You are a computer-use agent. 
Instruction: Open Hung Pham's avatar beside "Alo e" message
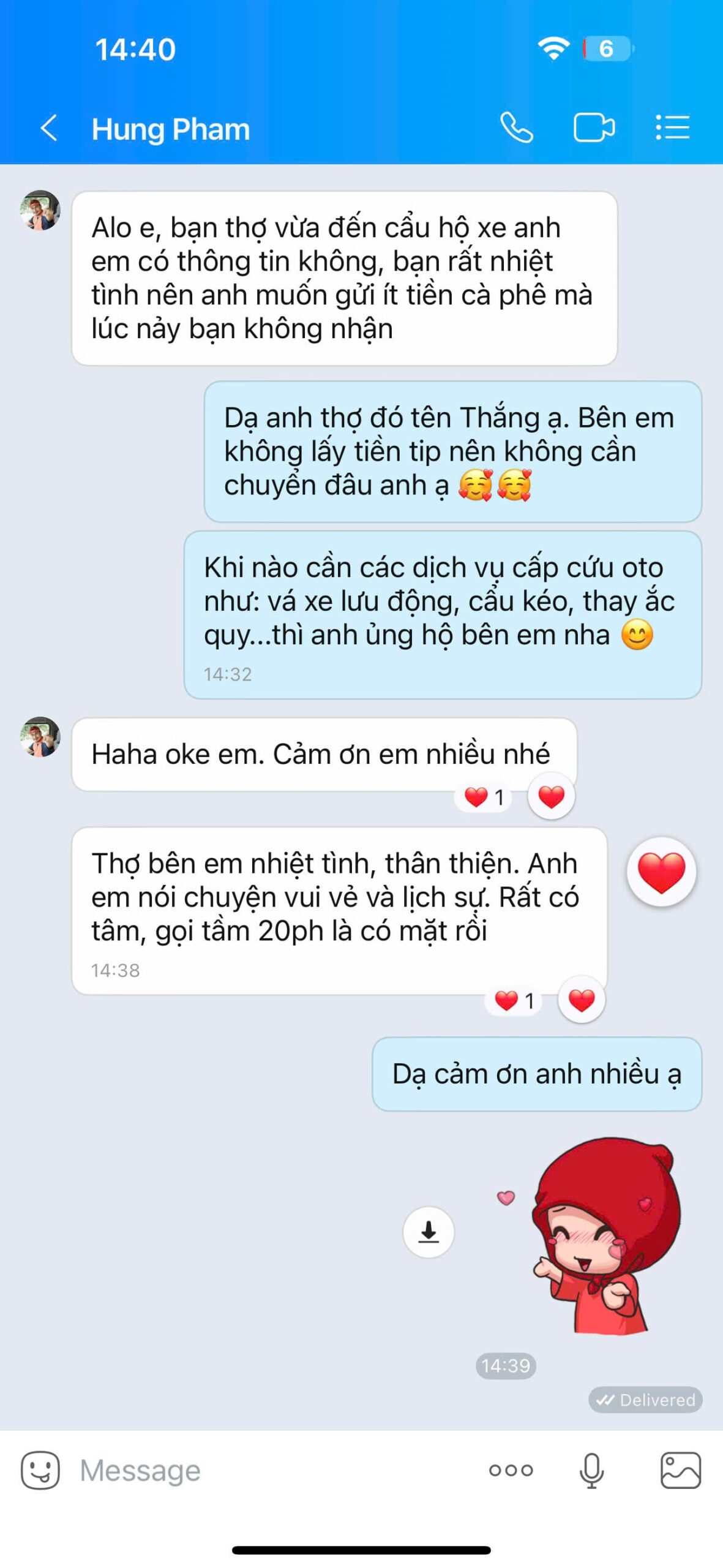click(x=40, y=210)
